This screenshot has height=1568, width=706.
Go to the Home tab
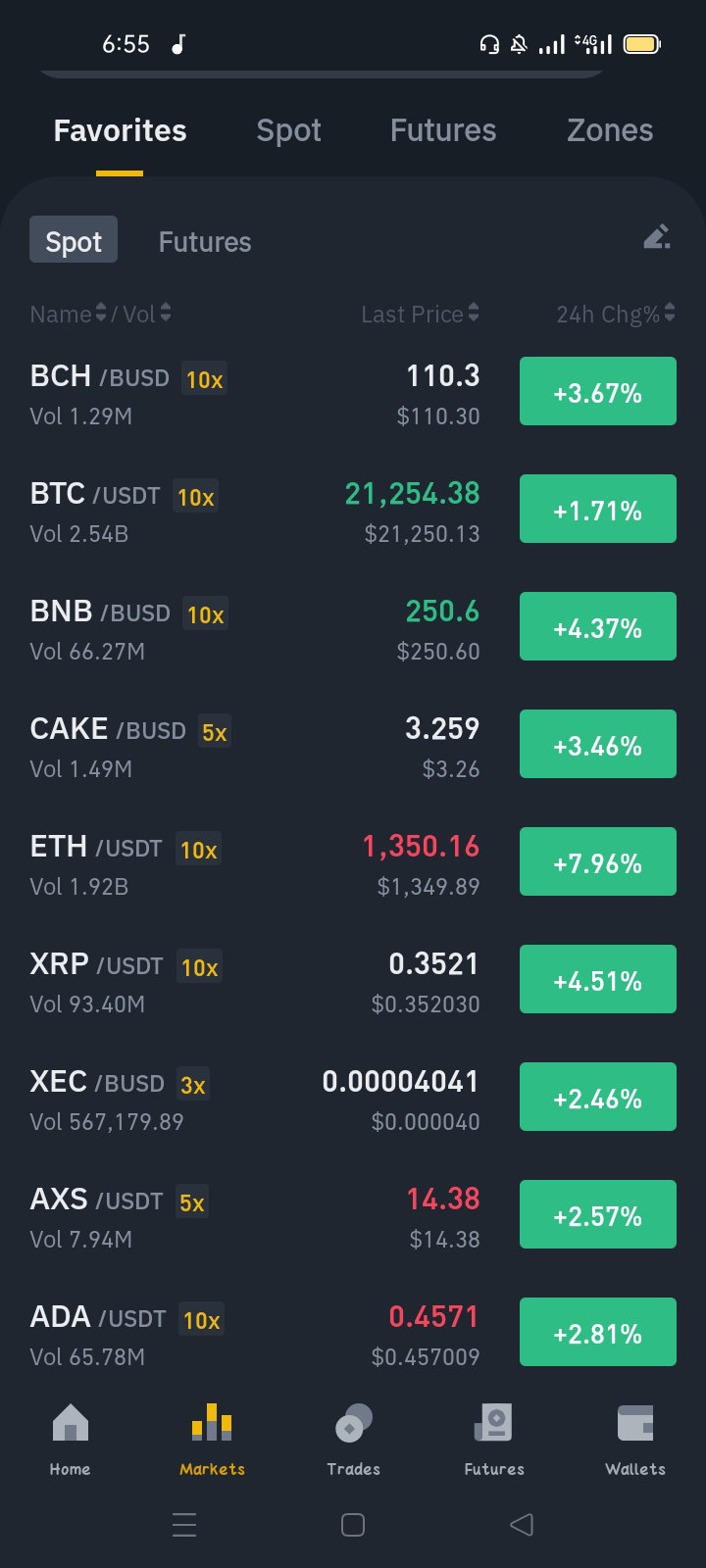(x=70, y=1439)
